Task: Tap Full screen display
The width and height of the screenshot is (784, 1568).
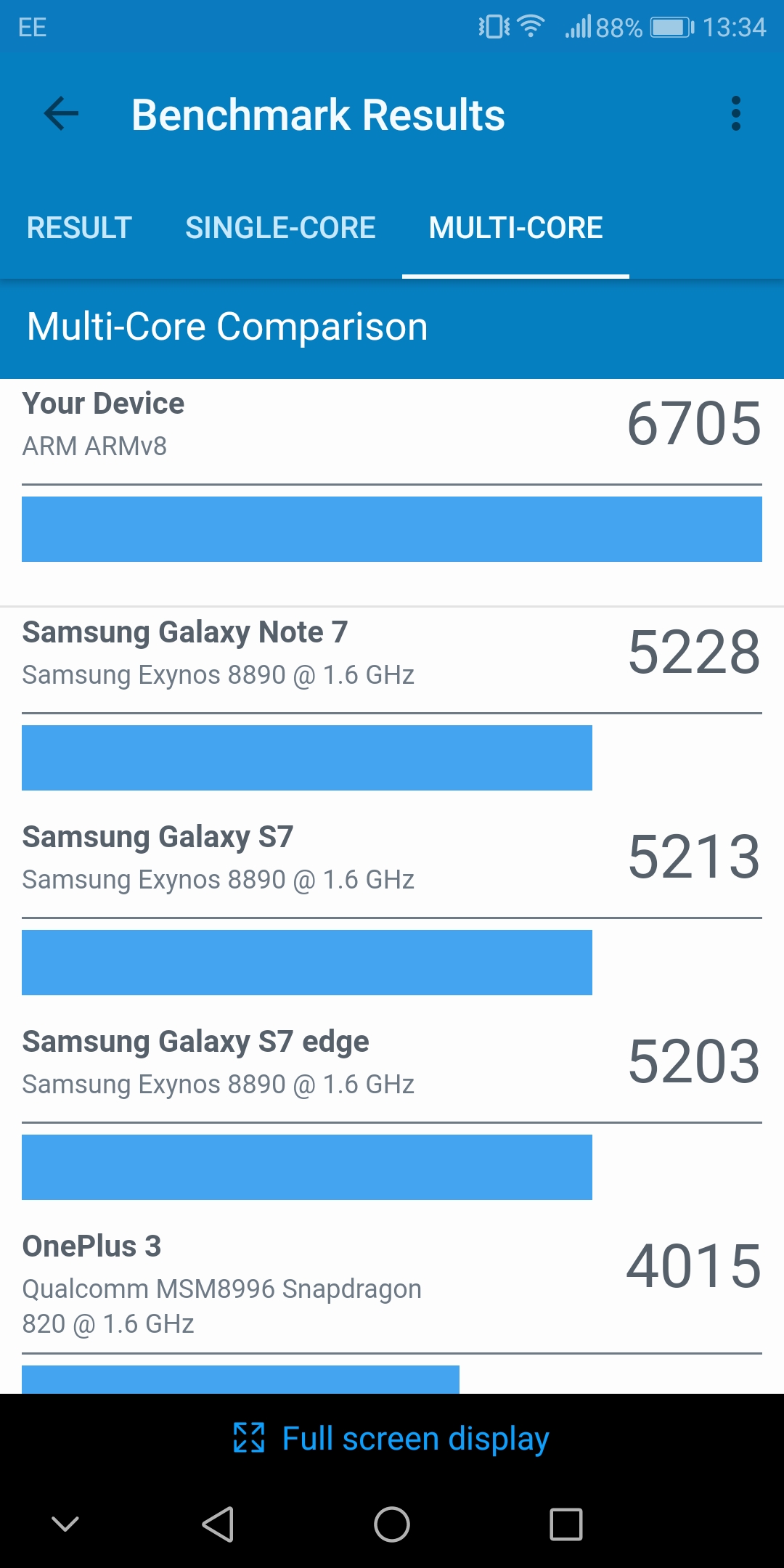Action: [x=392, y=1438]
